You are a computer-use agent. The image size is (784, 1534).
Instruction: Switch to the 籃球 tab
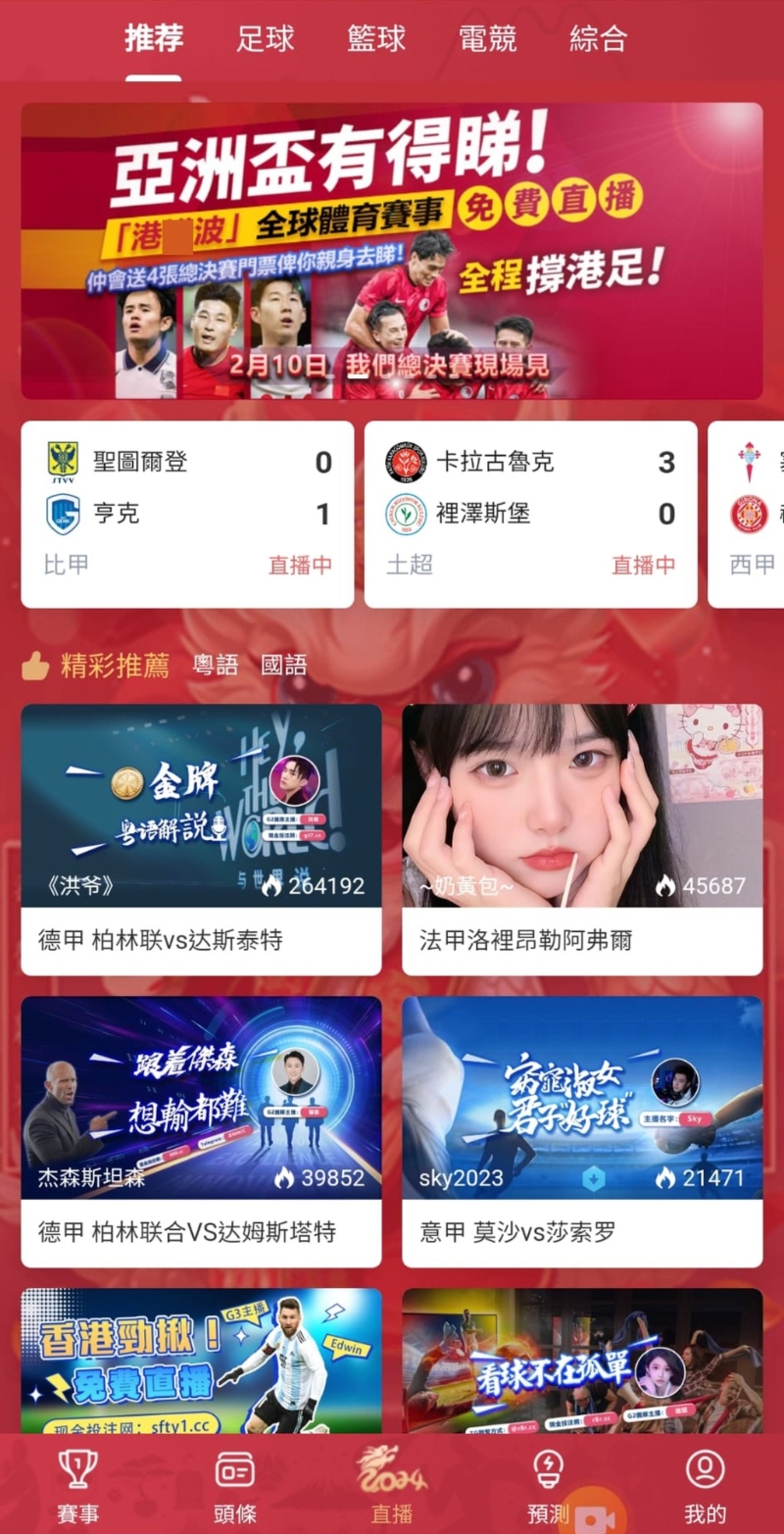pos(376,39)
